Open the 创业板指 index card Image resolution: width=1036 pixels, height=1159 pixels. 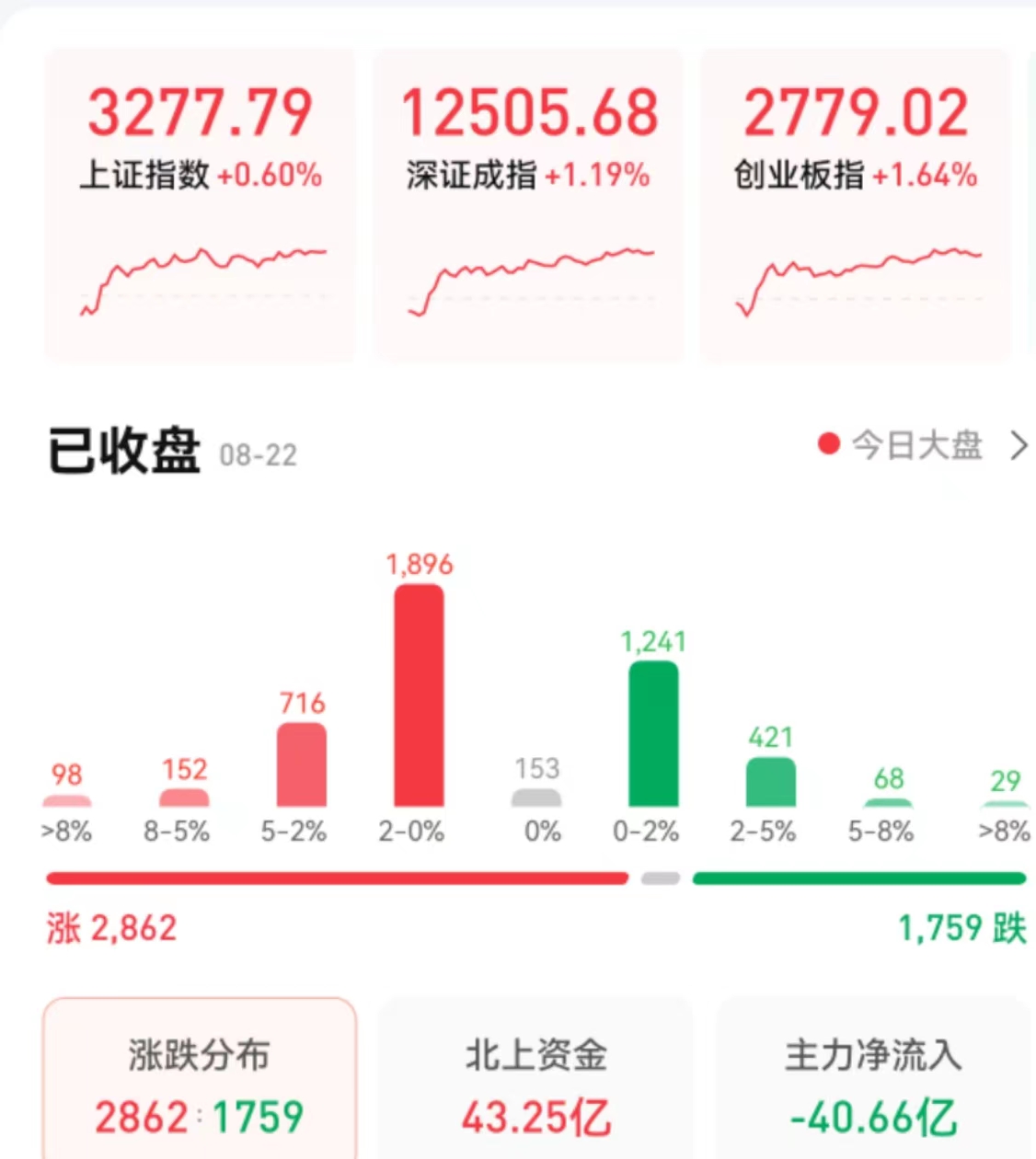pos(855,204)
